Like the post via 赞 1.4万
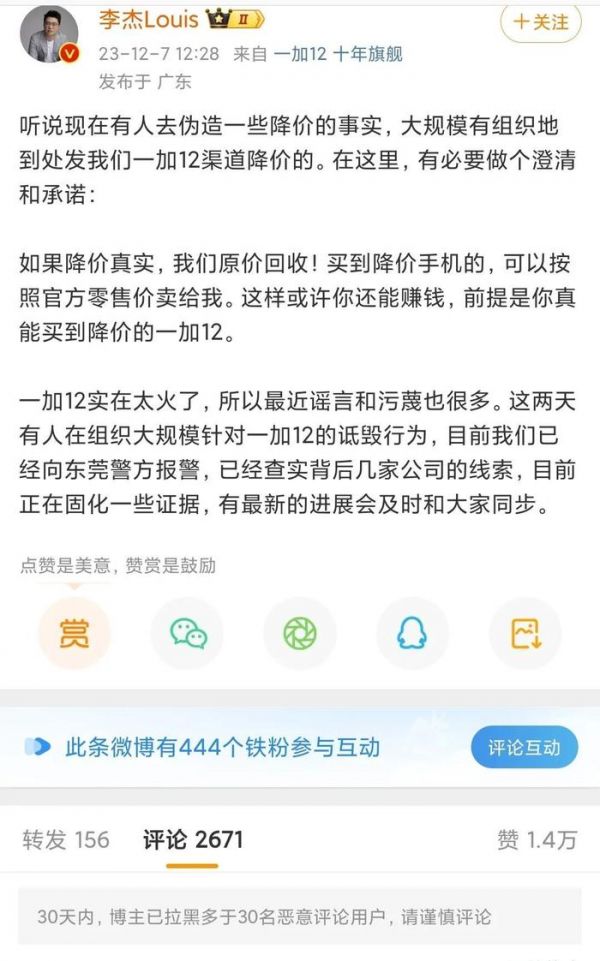The width and height of the screenshot is (600, 961). click(x=537, y=840)
